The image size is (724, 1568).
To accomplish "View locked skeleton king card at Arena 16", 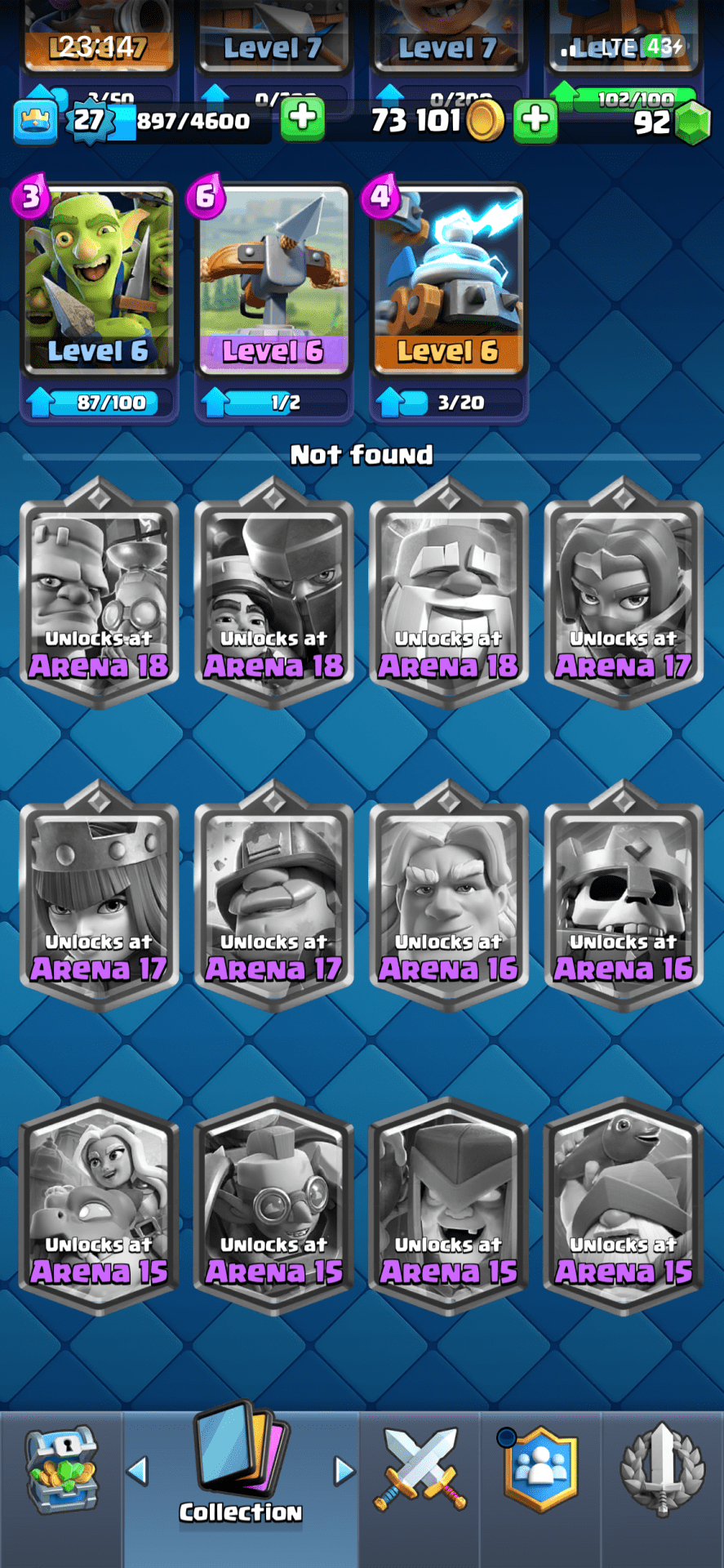I will coord(623,898).
